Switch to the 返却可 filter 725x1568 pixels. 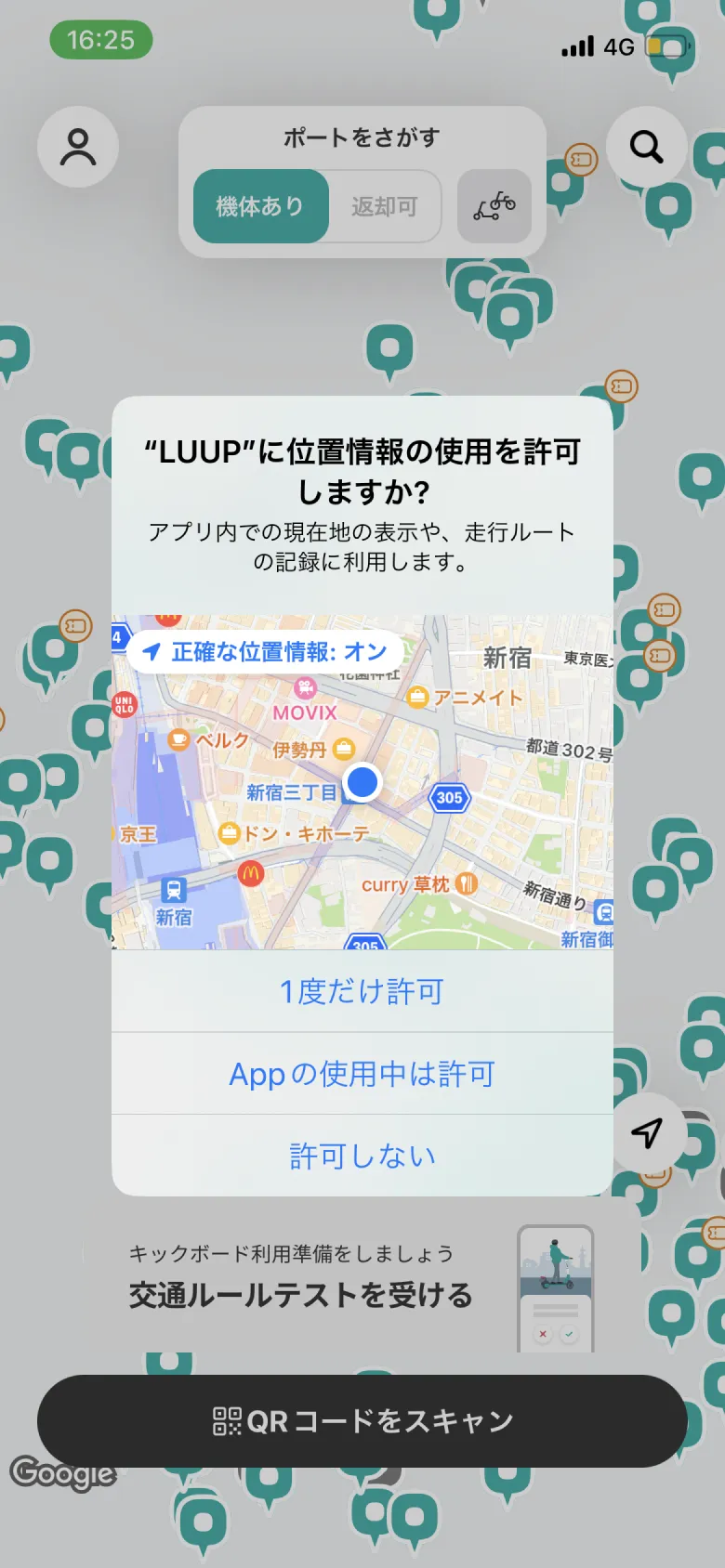382,206
